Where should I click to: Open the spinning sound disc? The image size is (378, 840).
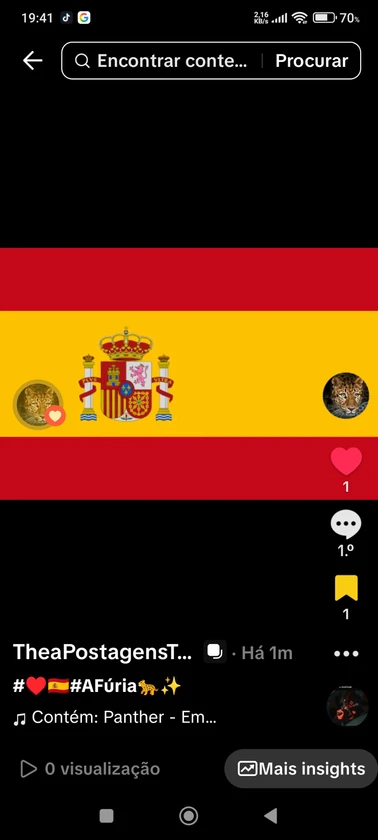point(347,707)
